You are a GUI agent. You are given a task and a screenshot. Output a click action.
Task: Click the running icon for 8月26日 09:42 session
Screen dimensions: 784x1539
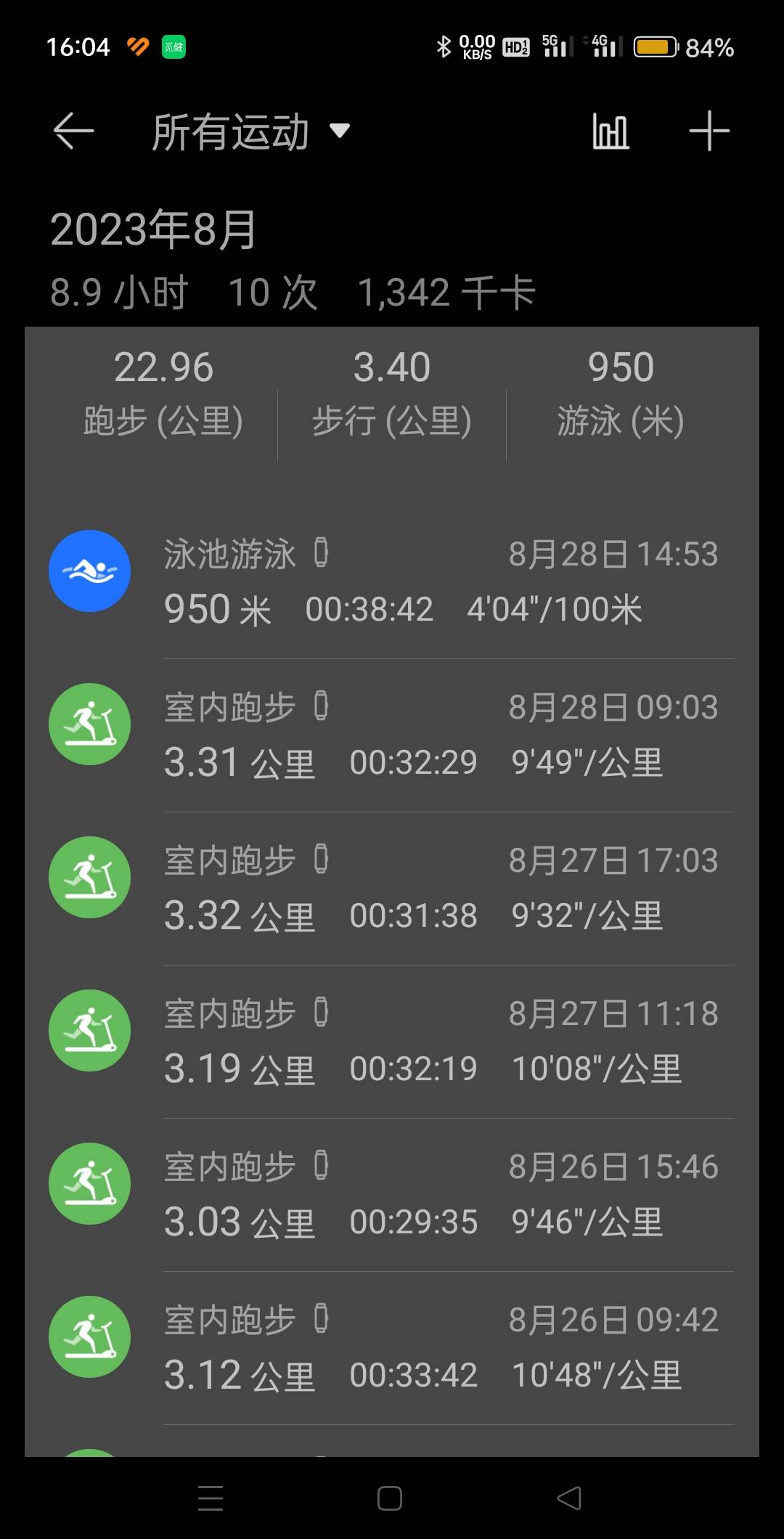(89, 1336)
